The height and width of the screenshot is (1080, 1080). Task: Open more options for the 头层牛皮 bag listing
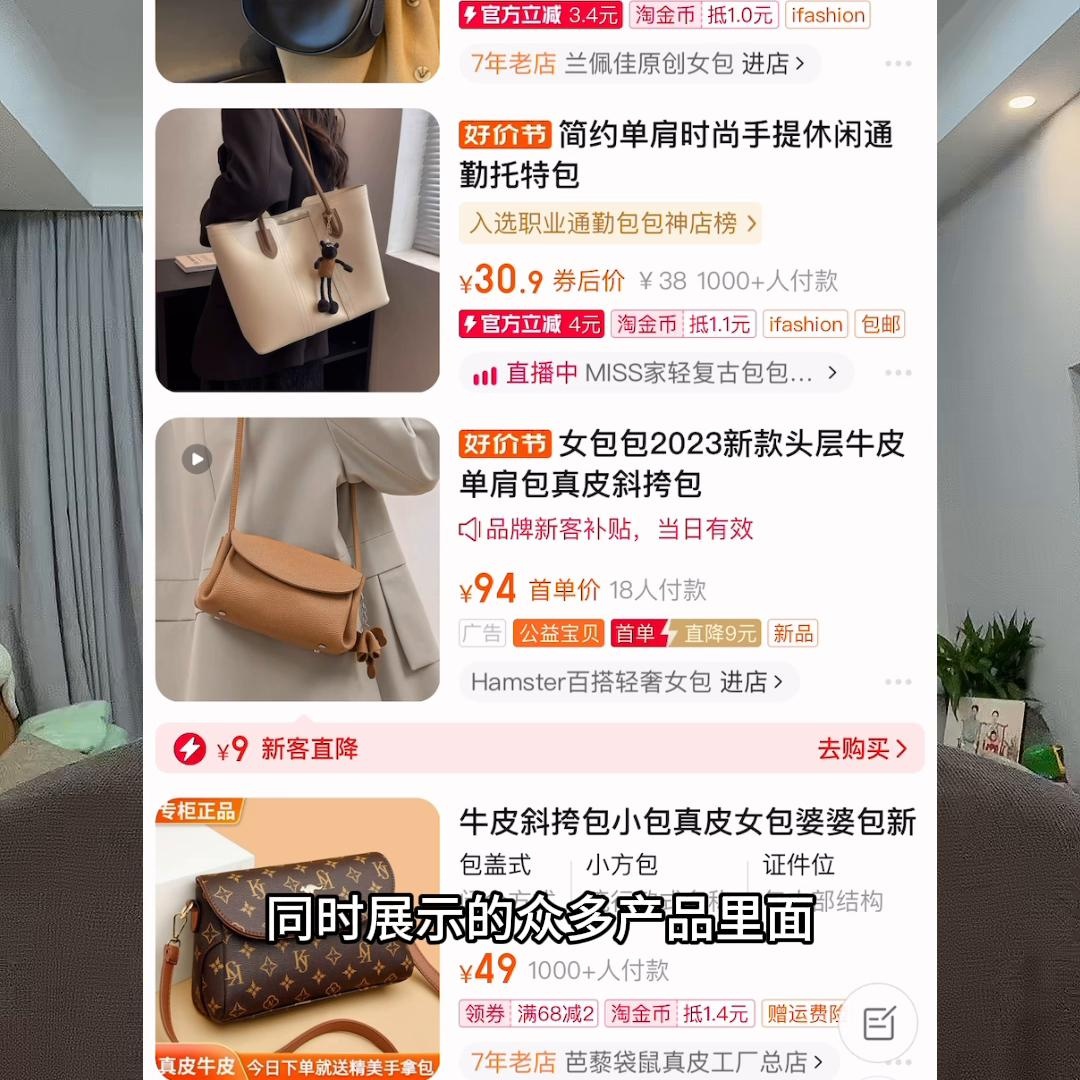pyautogui.click(x=897, y=682)
